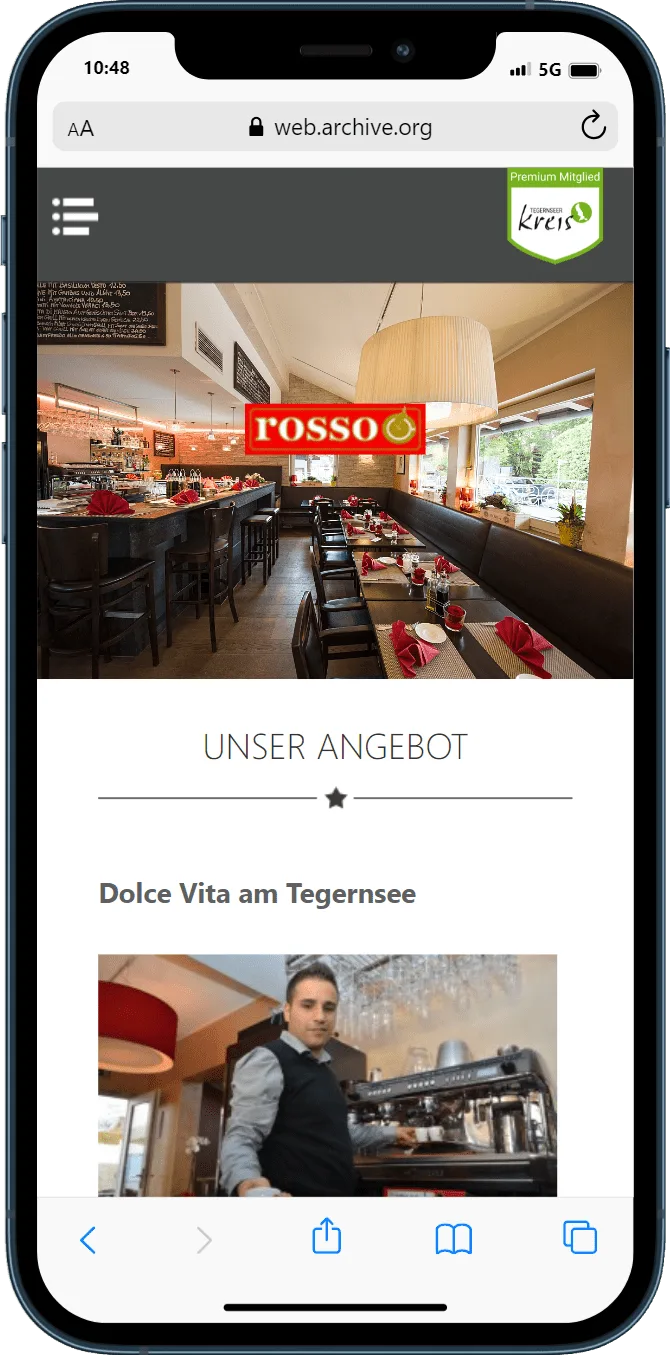Share this page
This screenshot has width=670, height=1355.
[x=327, y=1238]
